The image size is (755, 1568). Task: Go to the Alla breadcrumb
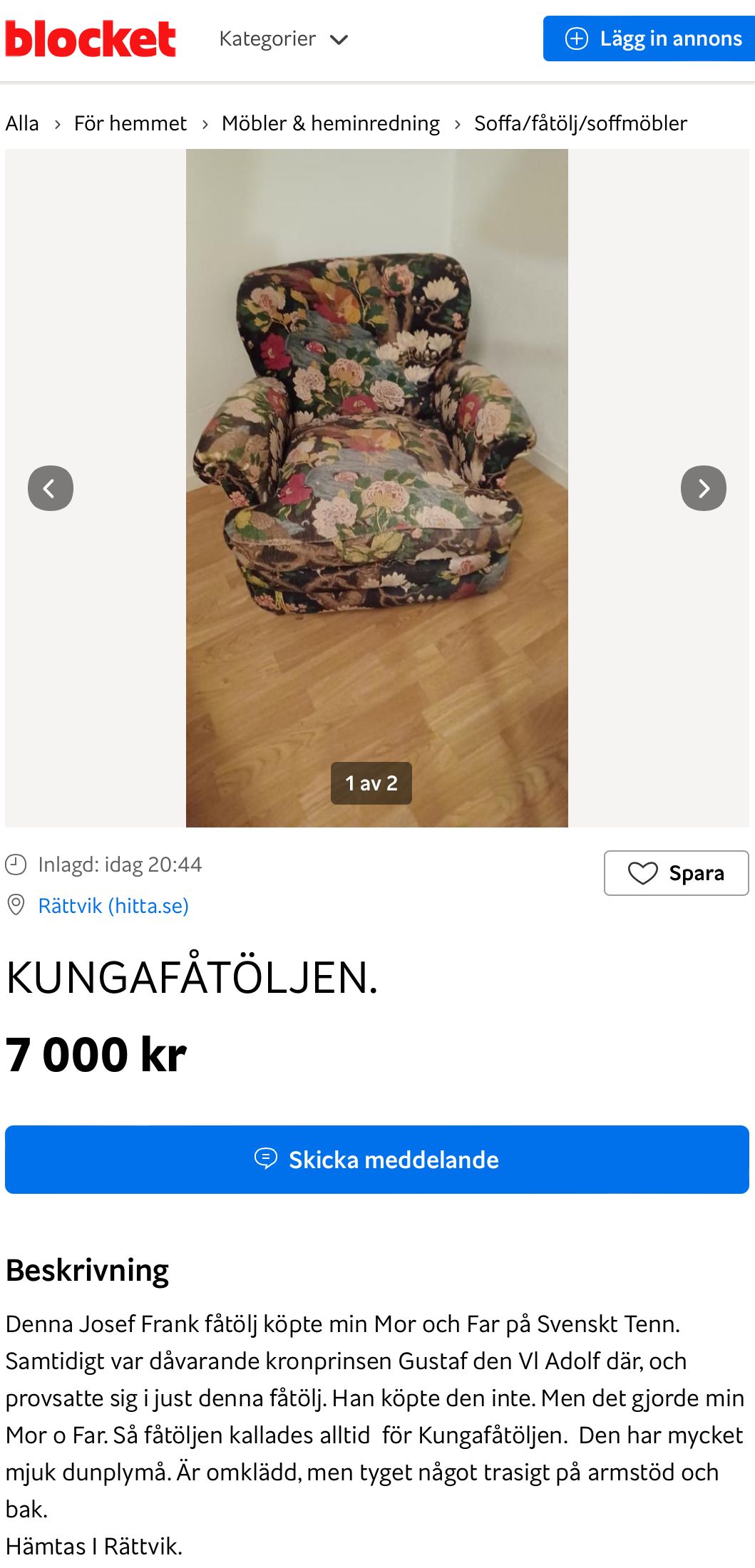pos(22,123)
